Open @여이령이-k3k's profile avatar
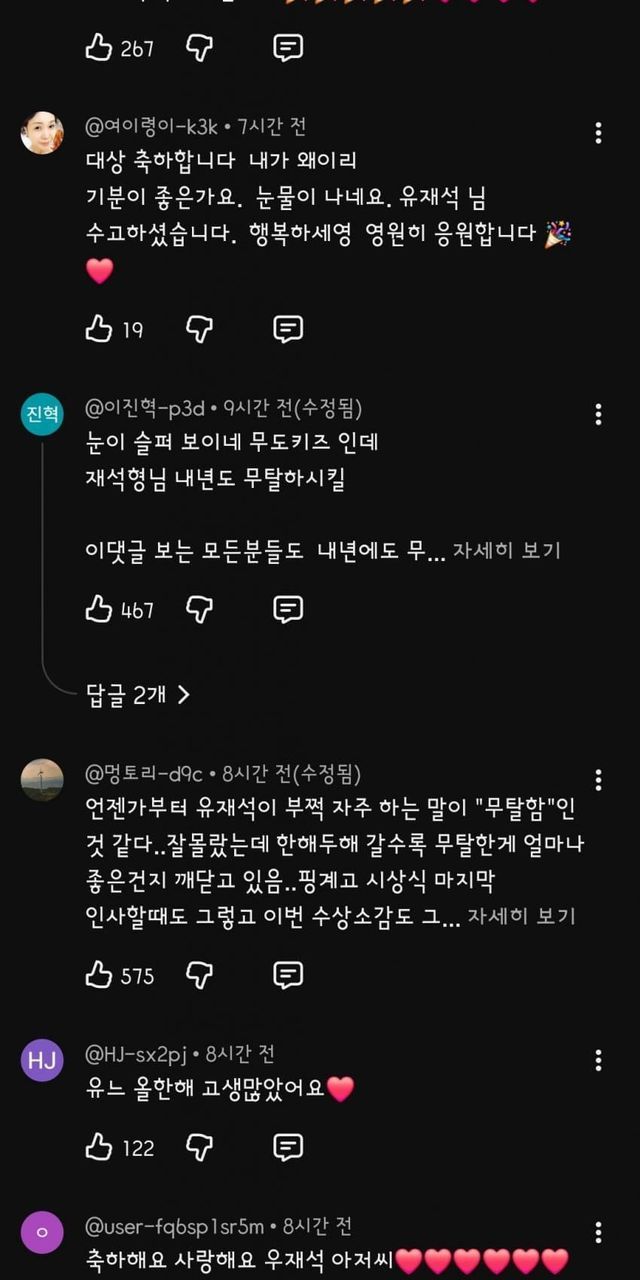640x1280 pixels. coord(42,133)
